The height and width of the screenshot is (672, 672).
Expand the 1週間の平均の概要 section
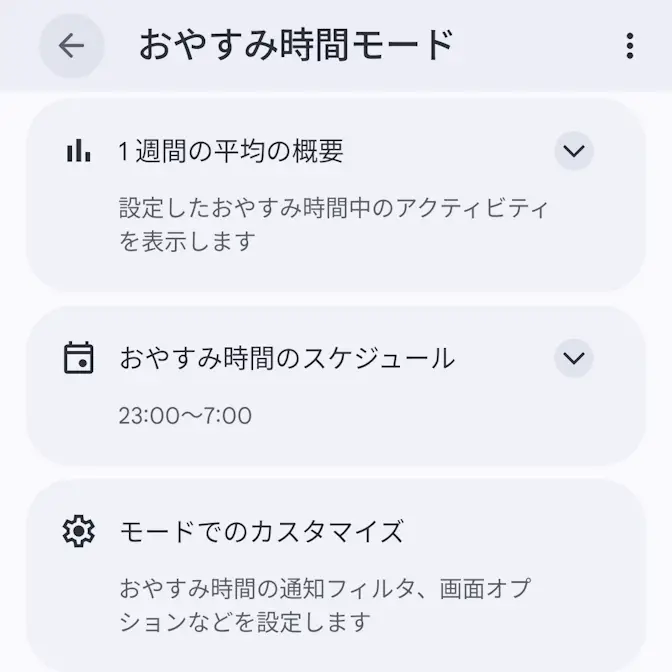(573, 152)
